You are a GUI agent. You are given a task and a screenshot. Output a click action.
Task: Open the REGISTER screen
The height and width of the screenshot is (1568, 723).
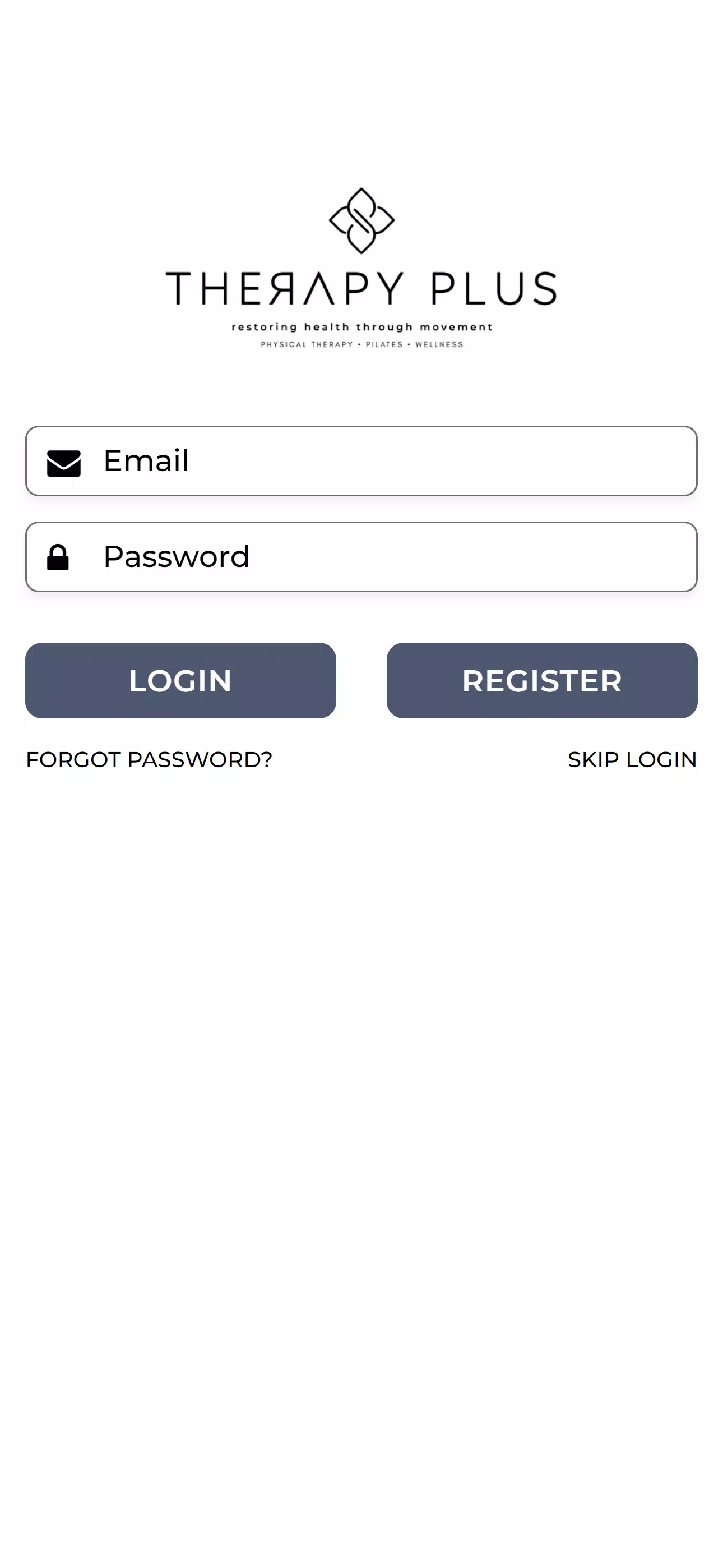[x=541, y=680]
